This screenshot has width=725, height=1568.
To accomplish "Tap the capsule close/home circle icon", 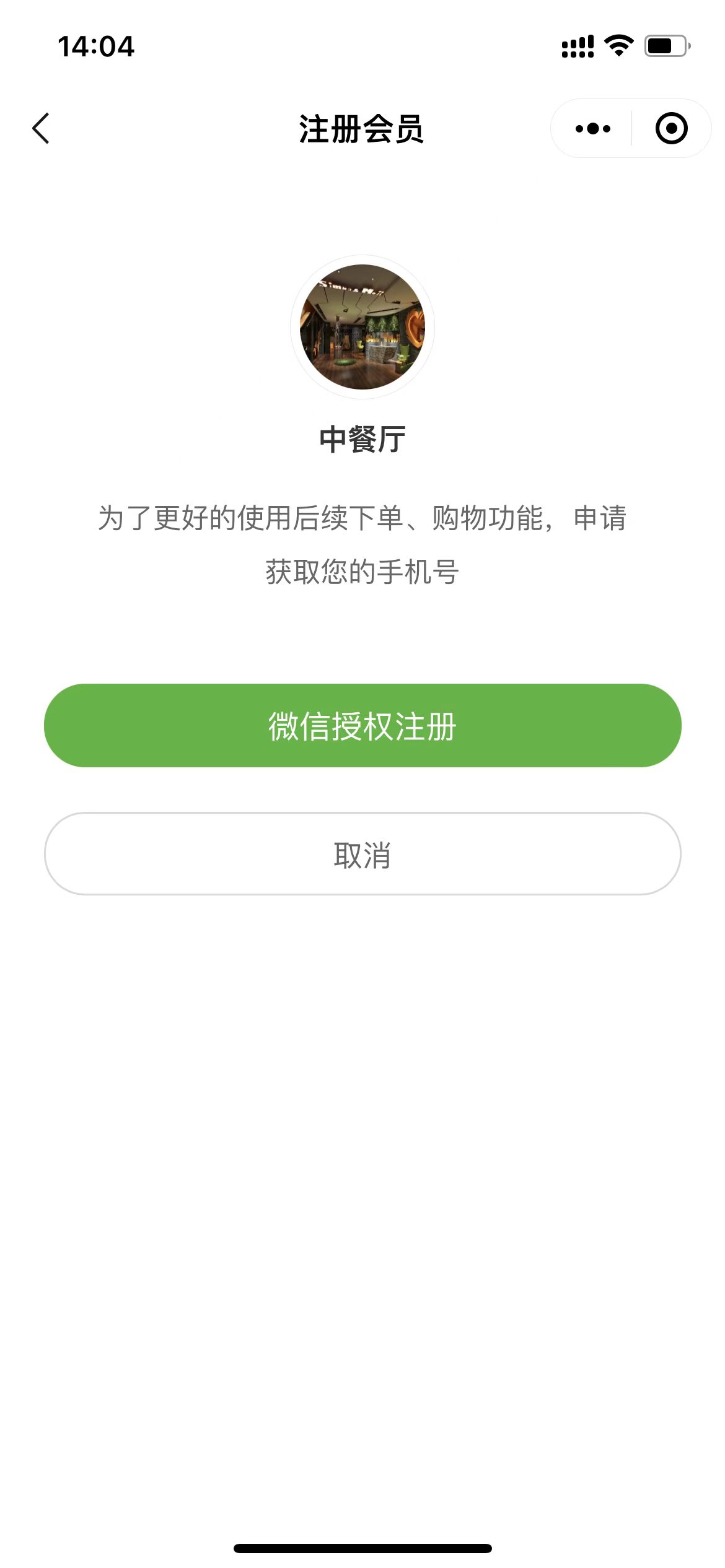I will click(671, 128).
